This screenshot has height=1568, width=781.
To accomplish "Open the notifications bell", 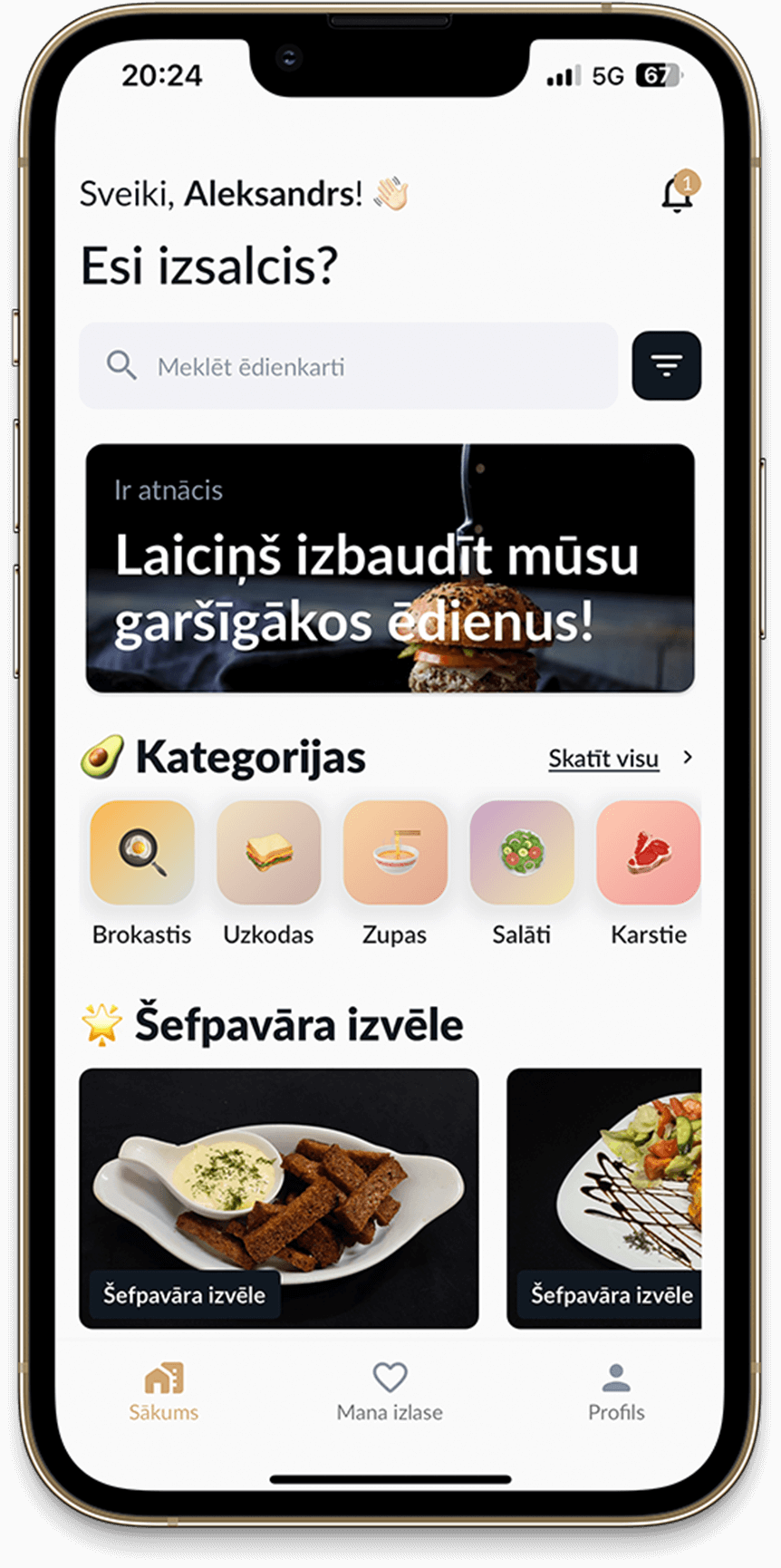I will [x=677, y=194].
